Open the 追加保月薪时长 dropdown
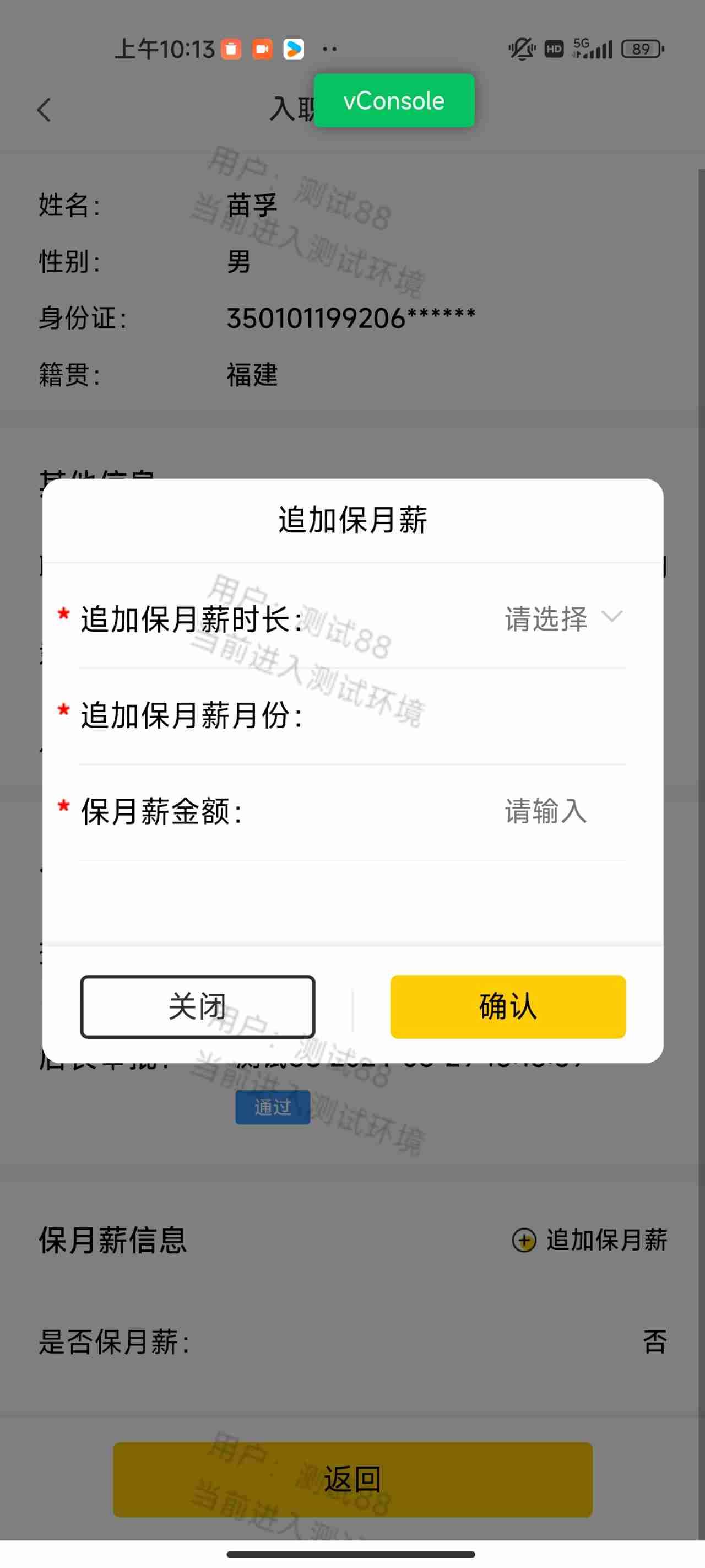Screen dimensions: 705x1568 click(563, 618)
